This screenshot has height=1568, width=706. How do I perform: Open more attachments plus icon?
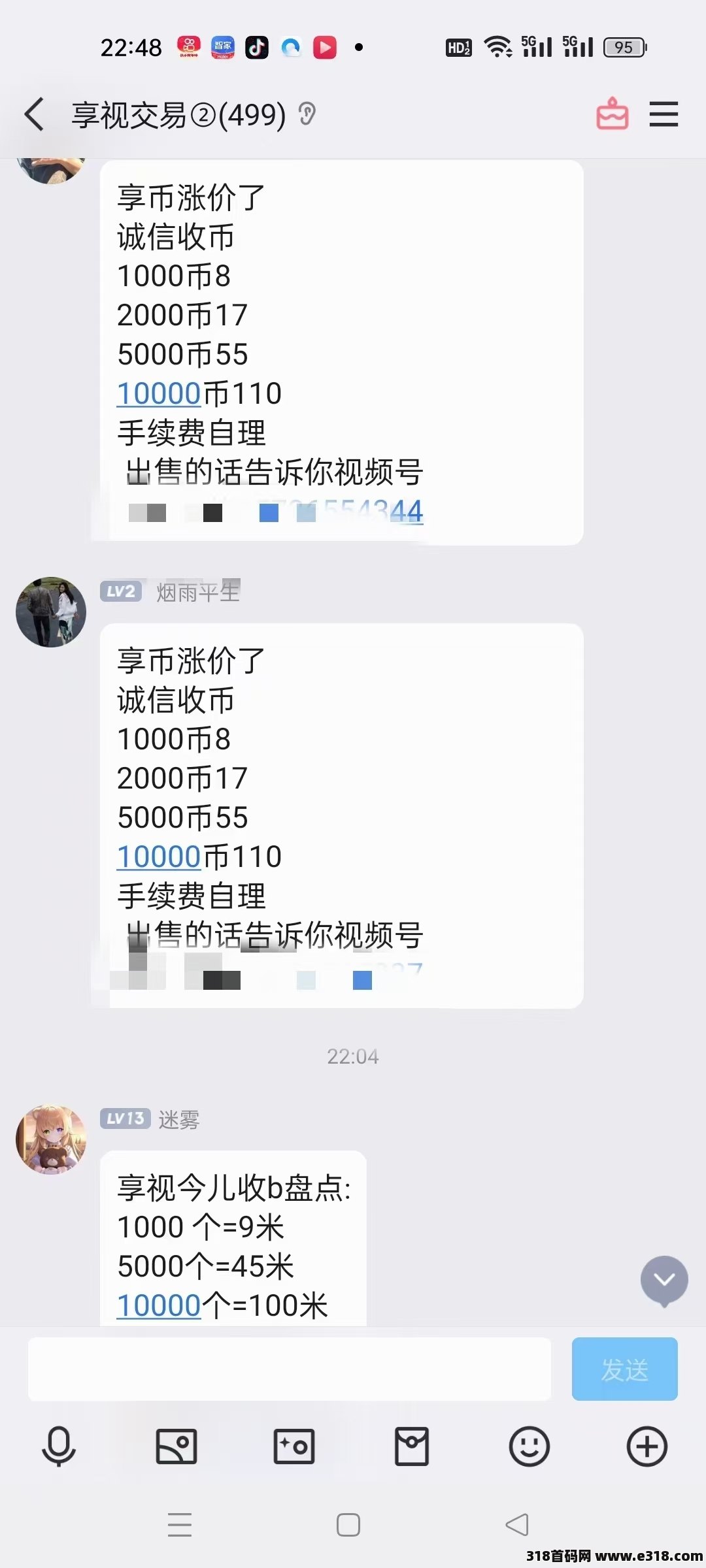pos(647,1446)
